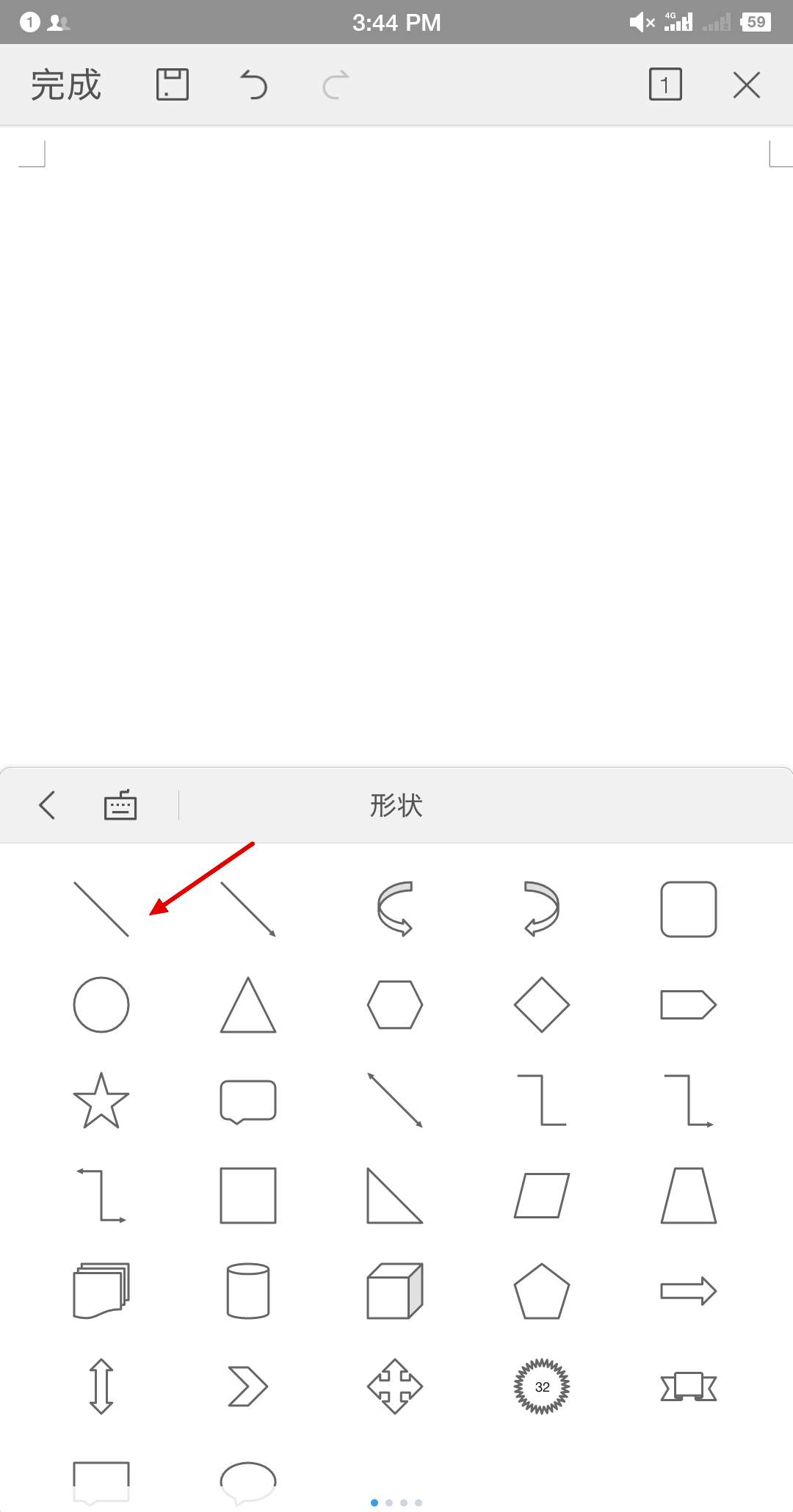Add the cylinder shape

pyautogui.click(x=248, y=1291)
